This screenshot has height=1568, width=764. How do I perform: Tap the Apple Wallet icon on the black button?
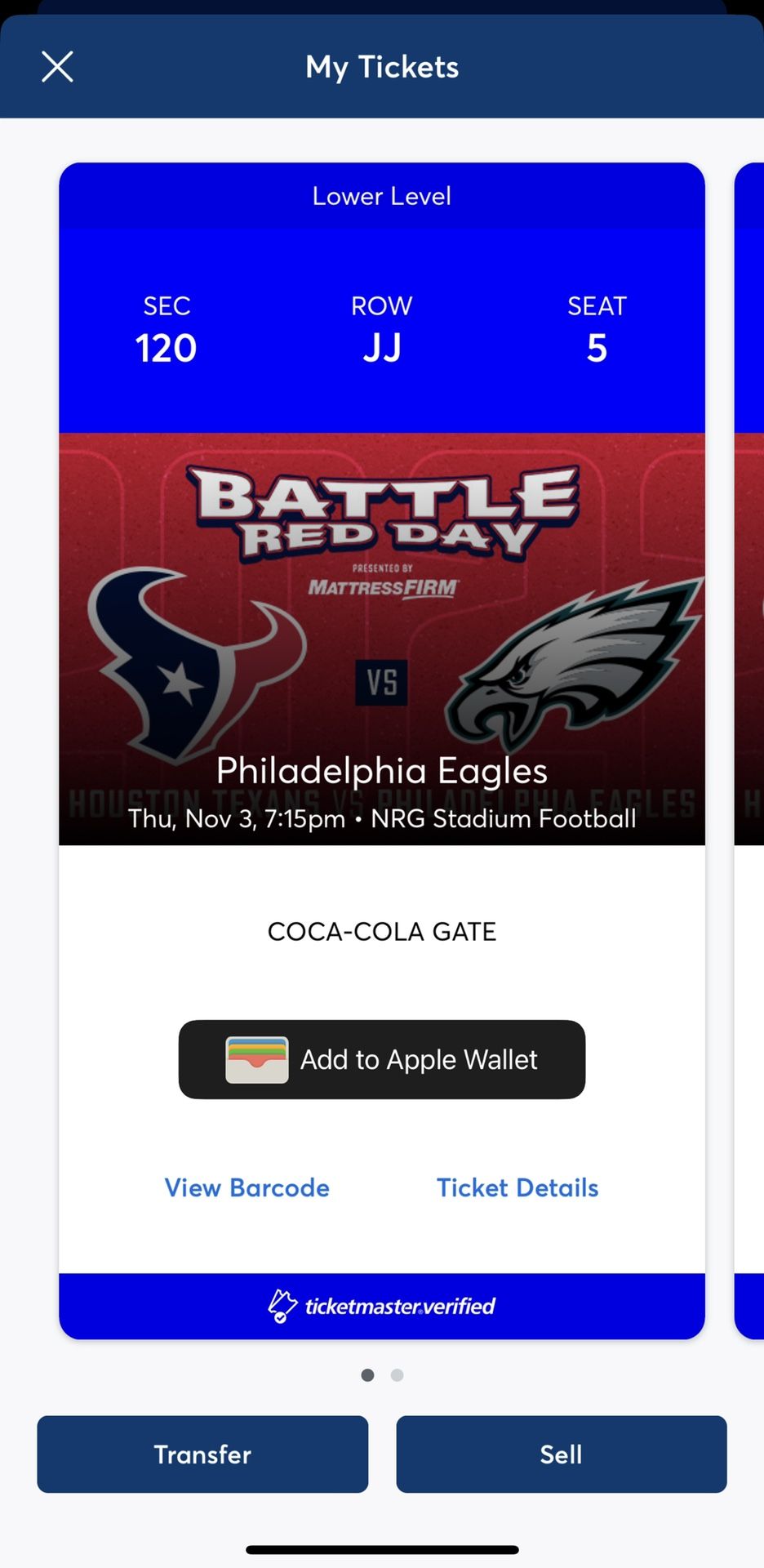255,1059
